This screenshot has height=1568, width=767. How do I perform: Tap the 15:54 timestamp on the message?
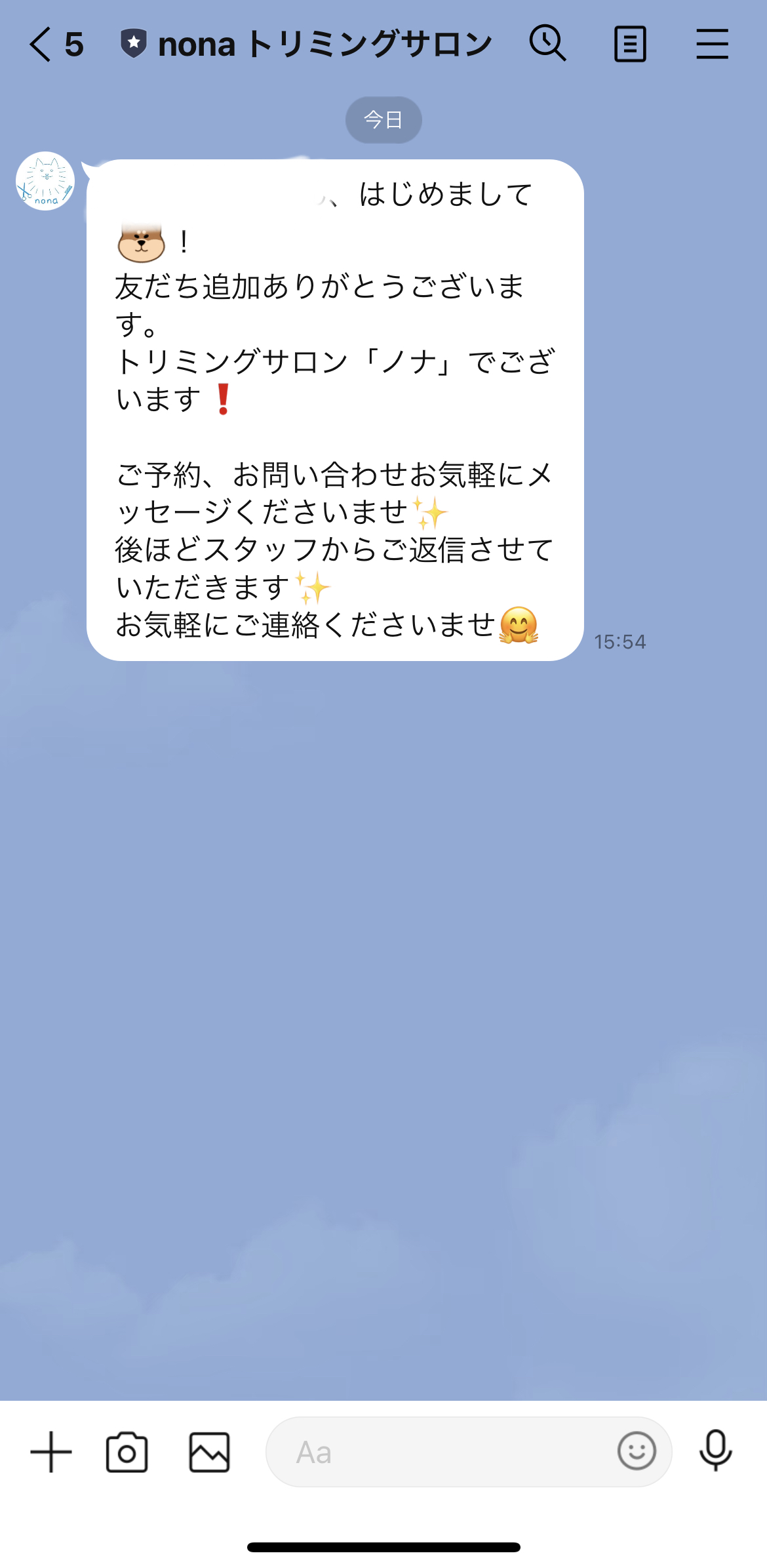[x=620, y=642]
